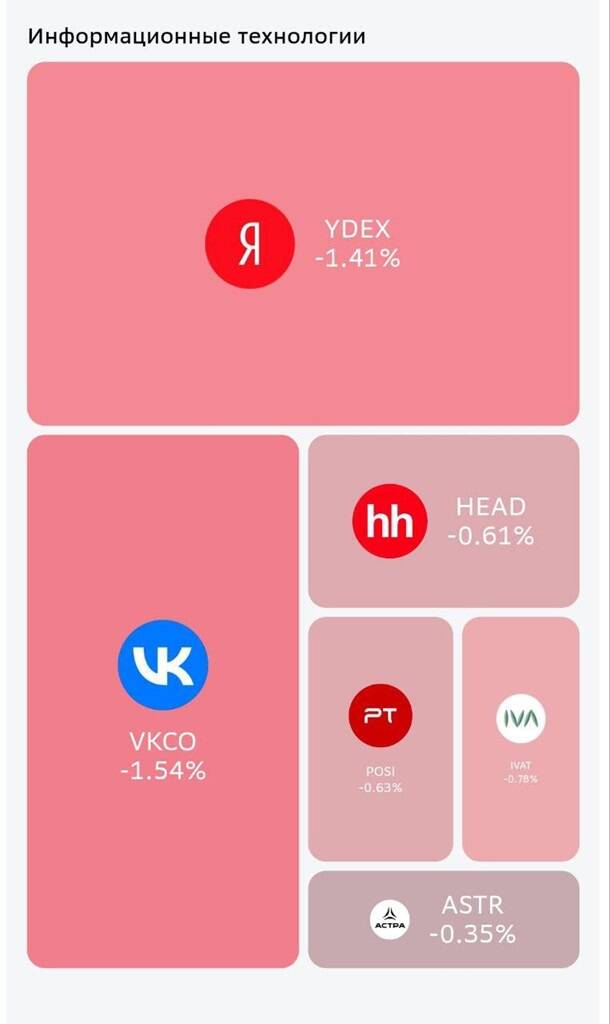610x1024 pixels.
Task: Open the YDEX Yandex stock tile
Action: [x=303, y=244]
